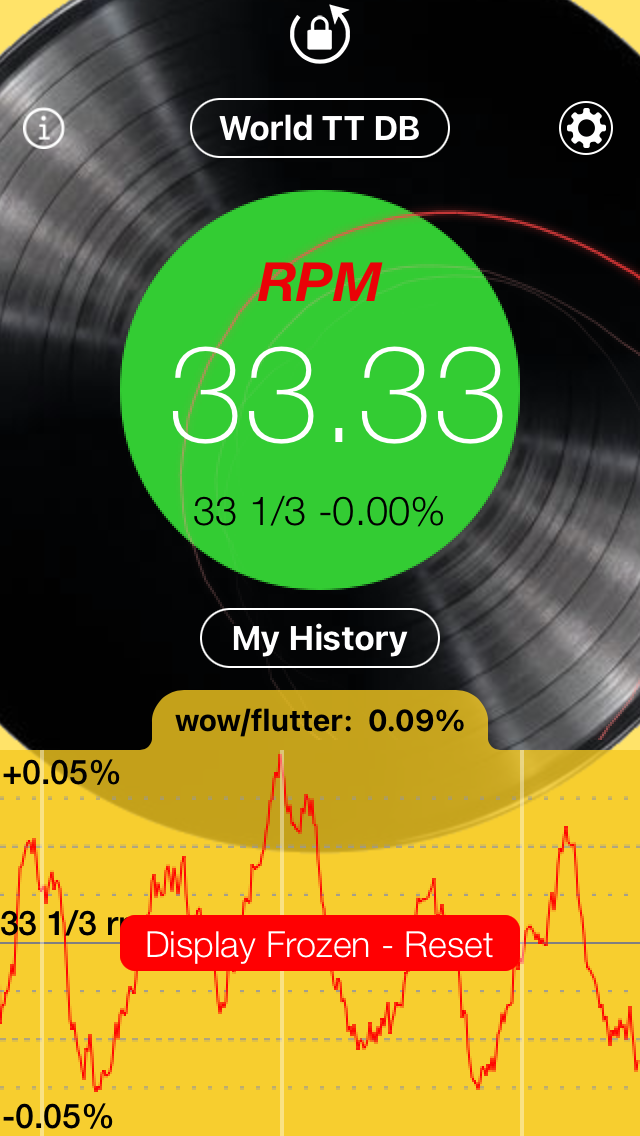Screen dimensions: 640x1136
Task: Tap the rotation lock icon
Action: pyautogui.click(x=320, y=33)
